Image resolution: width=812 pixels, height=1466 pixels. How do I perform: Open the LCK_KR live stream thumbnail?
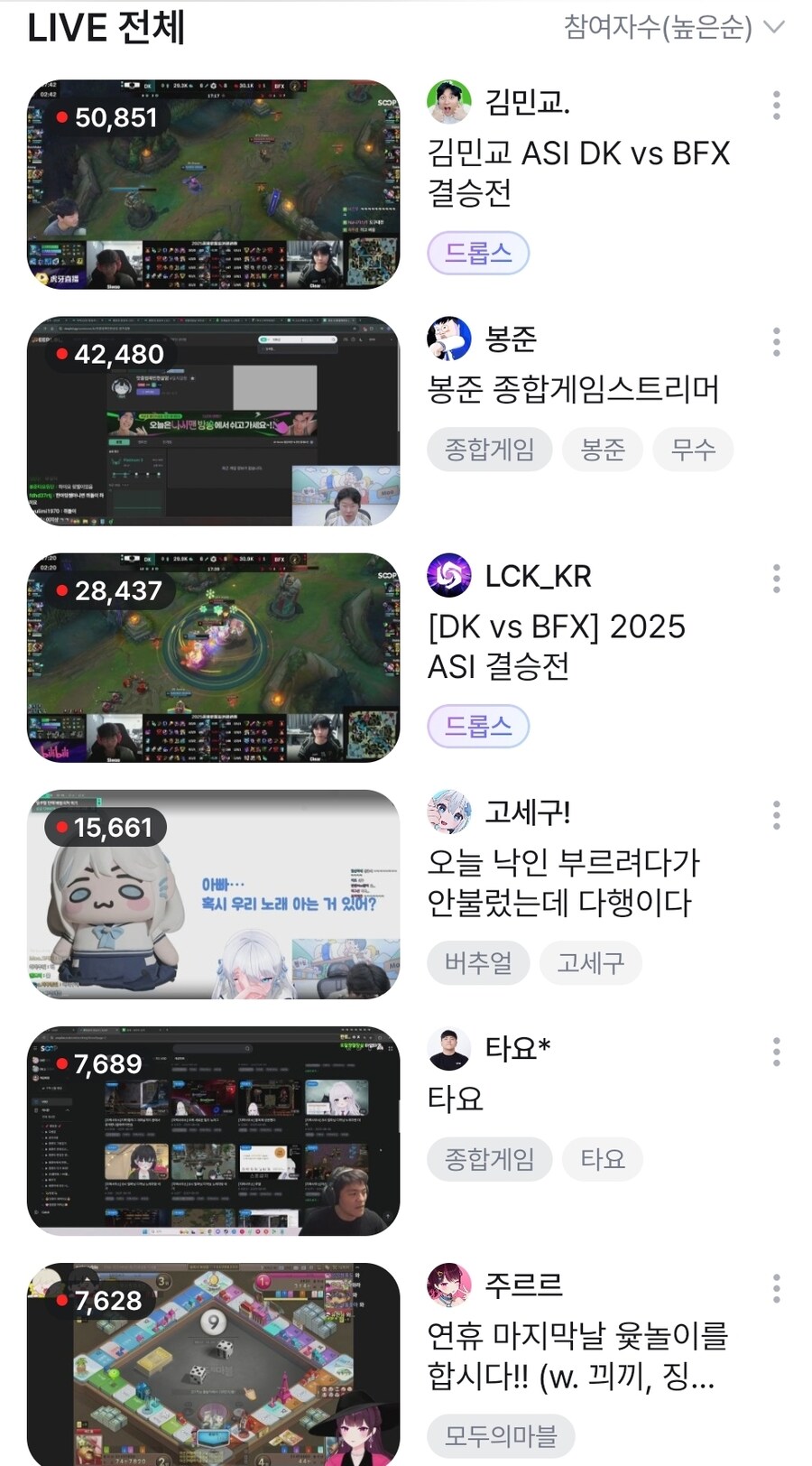point(213,658)
